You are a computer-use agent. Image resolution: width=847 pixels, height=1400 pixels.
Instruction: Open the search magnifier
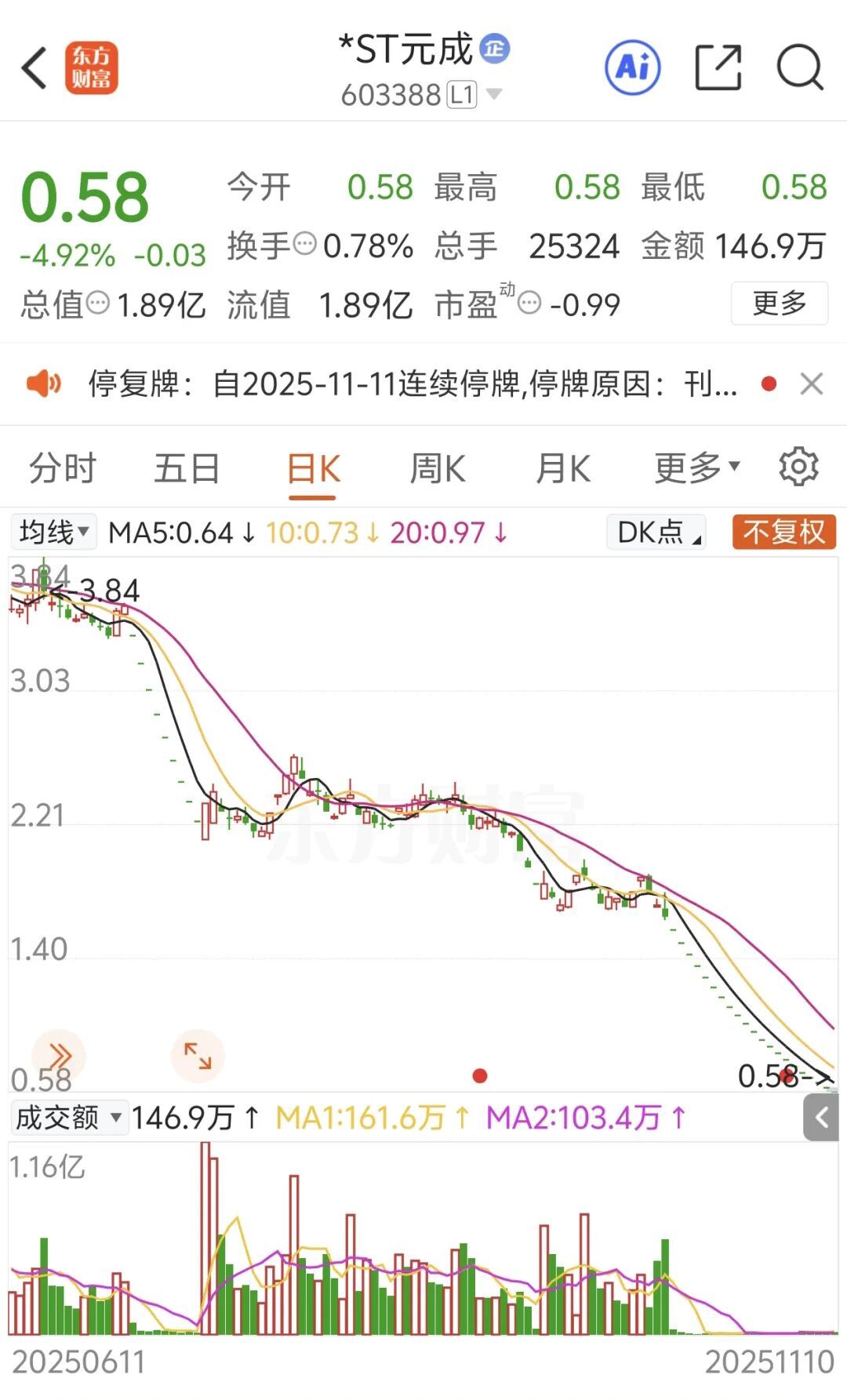799,68
